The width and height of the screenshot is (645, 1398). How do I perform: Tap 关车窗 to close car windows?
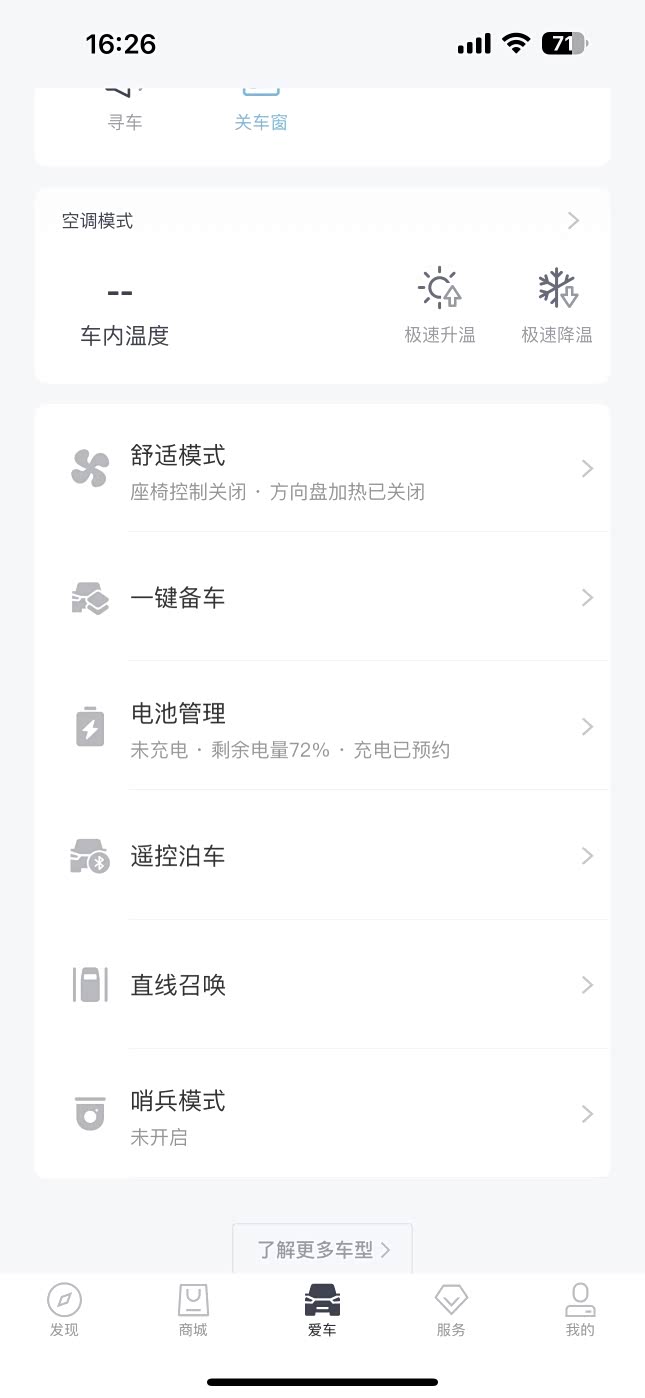[261, 112]
